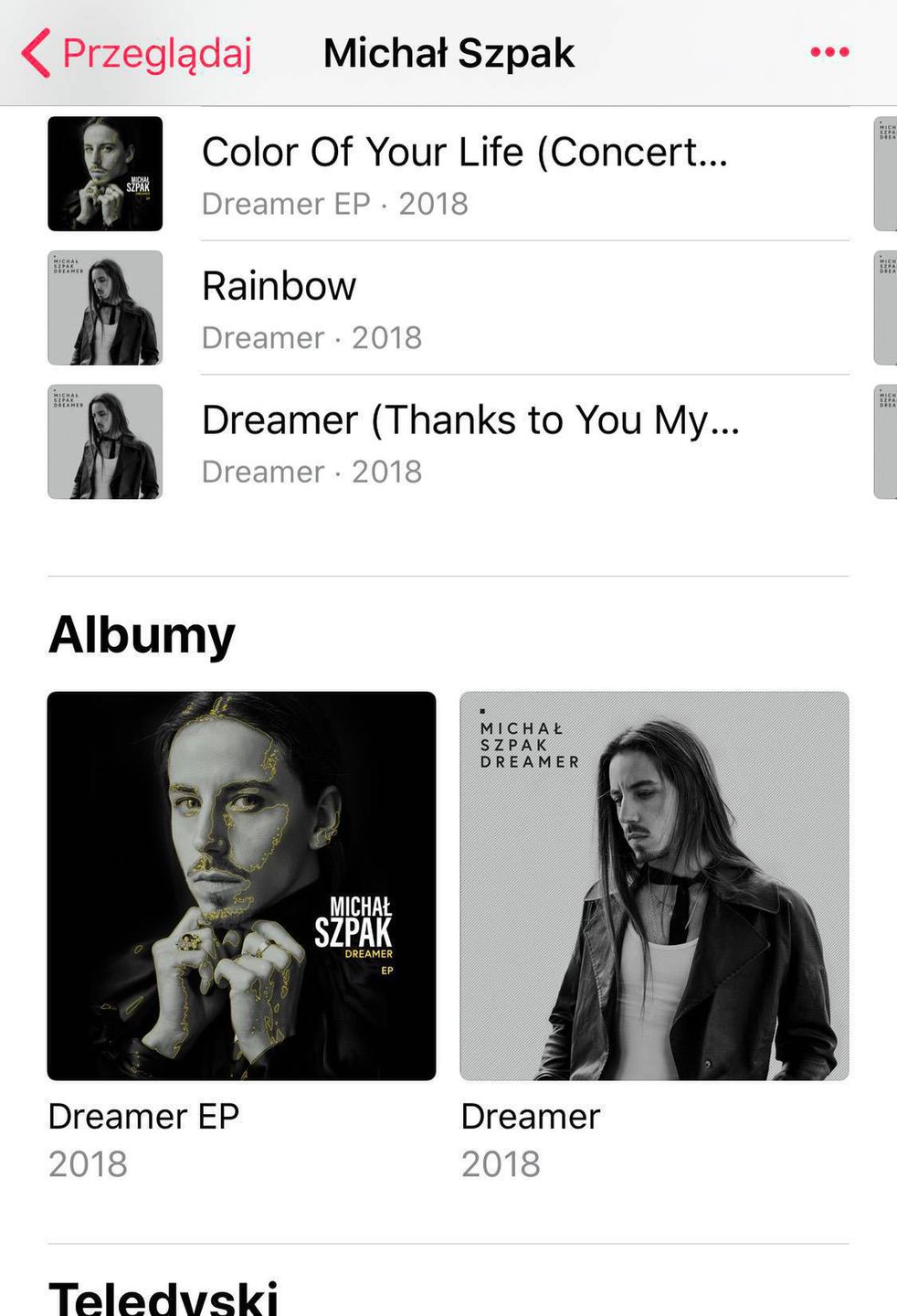
Task: Open the Dreamer EP album
Action: tap(241, 886)
